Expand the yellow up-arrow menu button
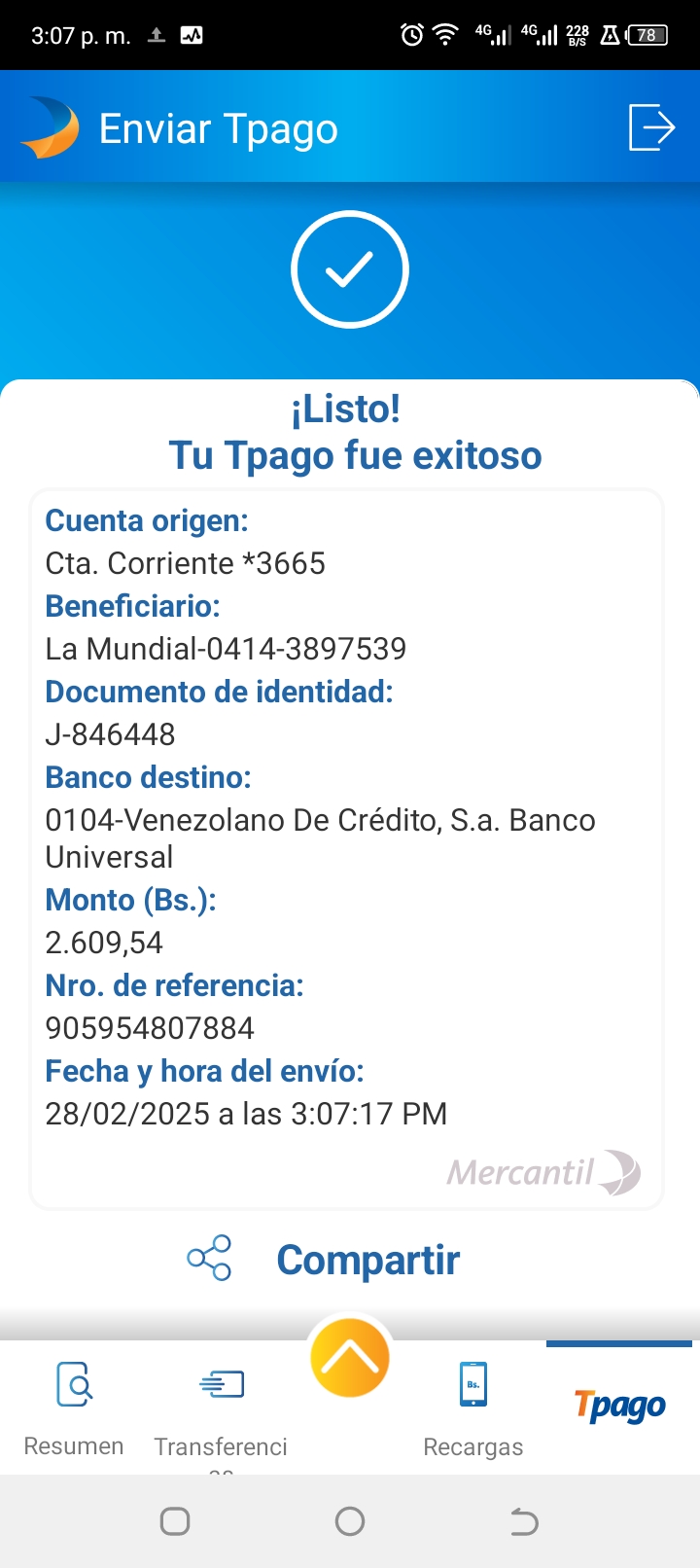The height and width of the screenshot is (1568, 700). (x=350, y=1357)
